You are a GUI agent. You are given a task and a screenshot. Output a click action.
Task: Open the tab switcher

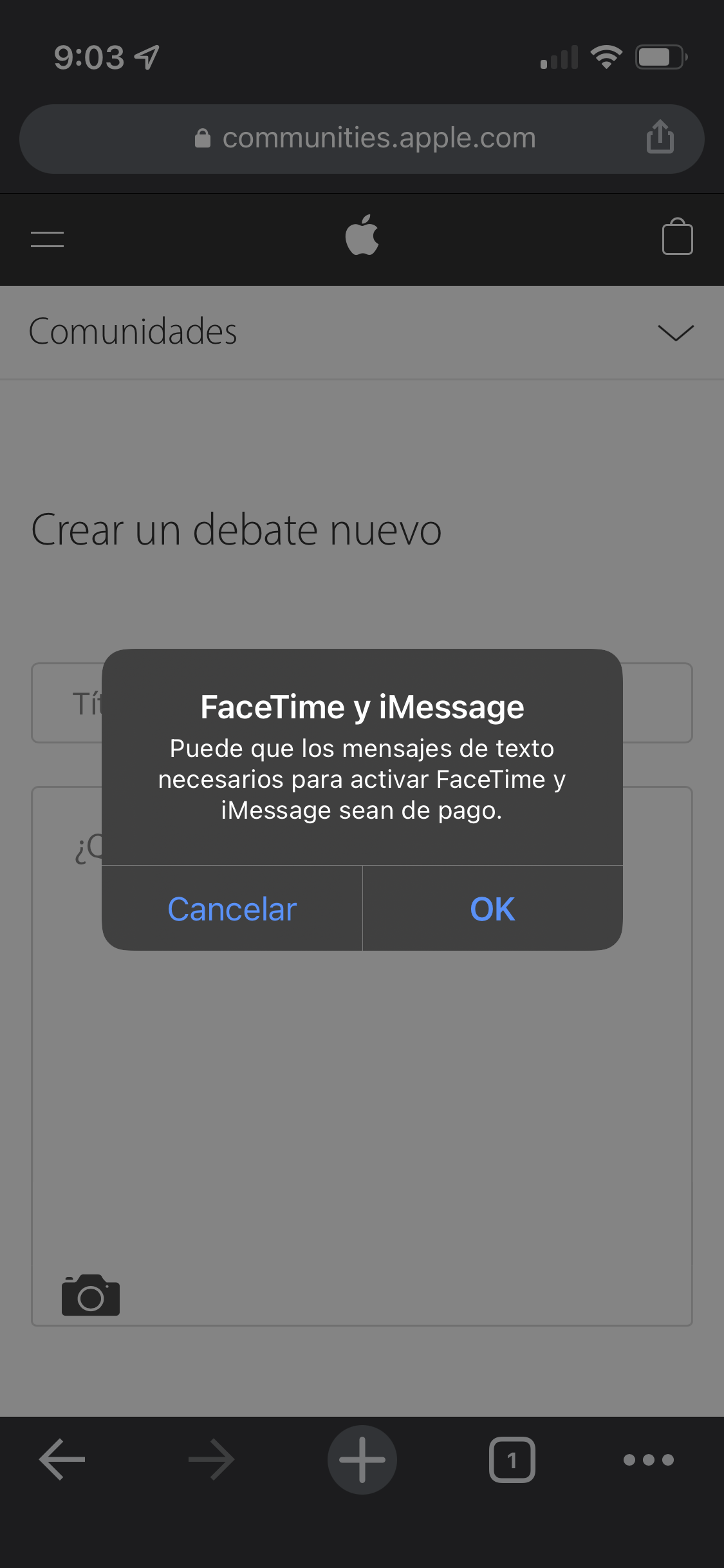(x=512, y=1459)
